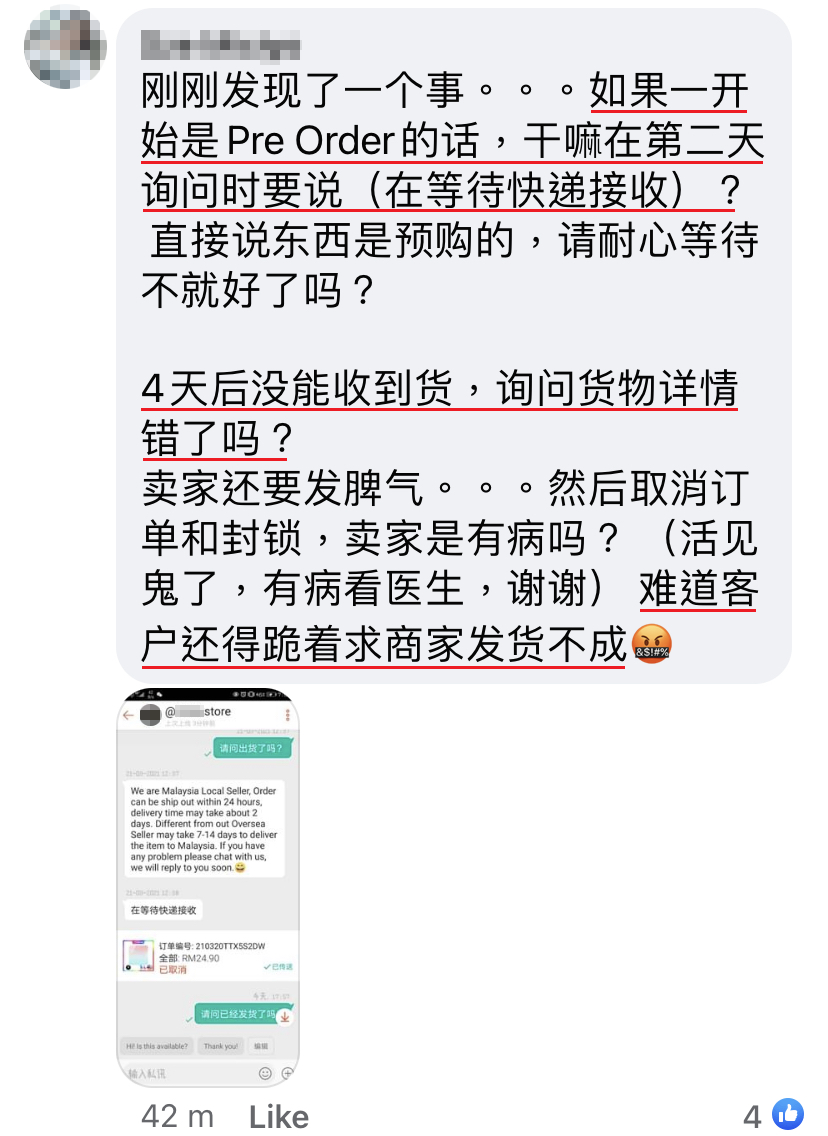828x1136 pixels.
Task: Like this comment
Action: pyautogui.click(x=278, y=1116)
